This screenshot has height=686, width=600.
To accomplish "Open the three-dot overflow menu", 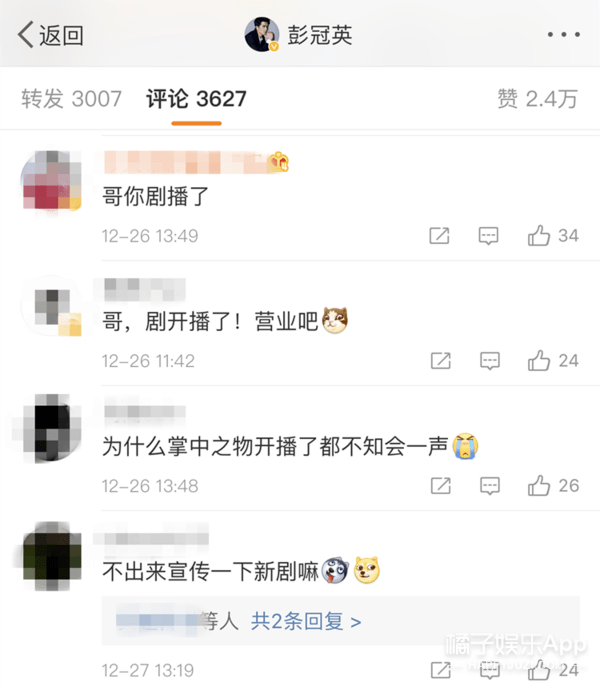I will point(562,36).
